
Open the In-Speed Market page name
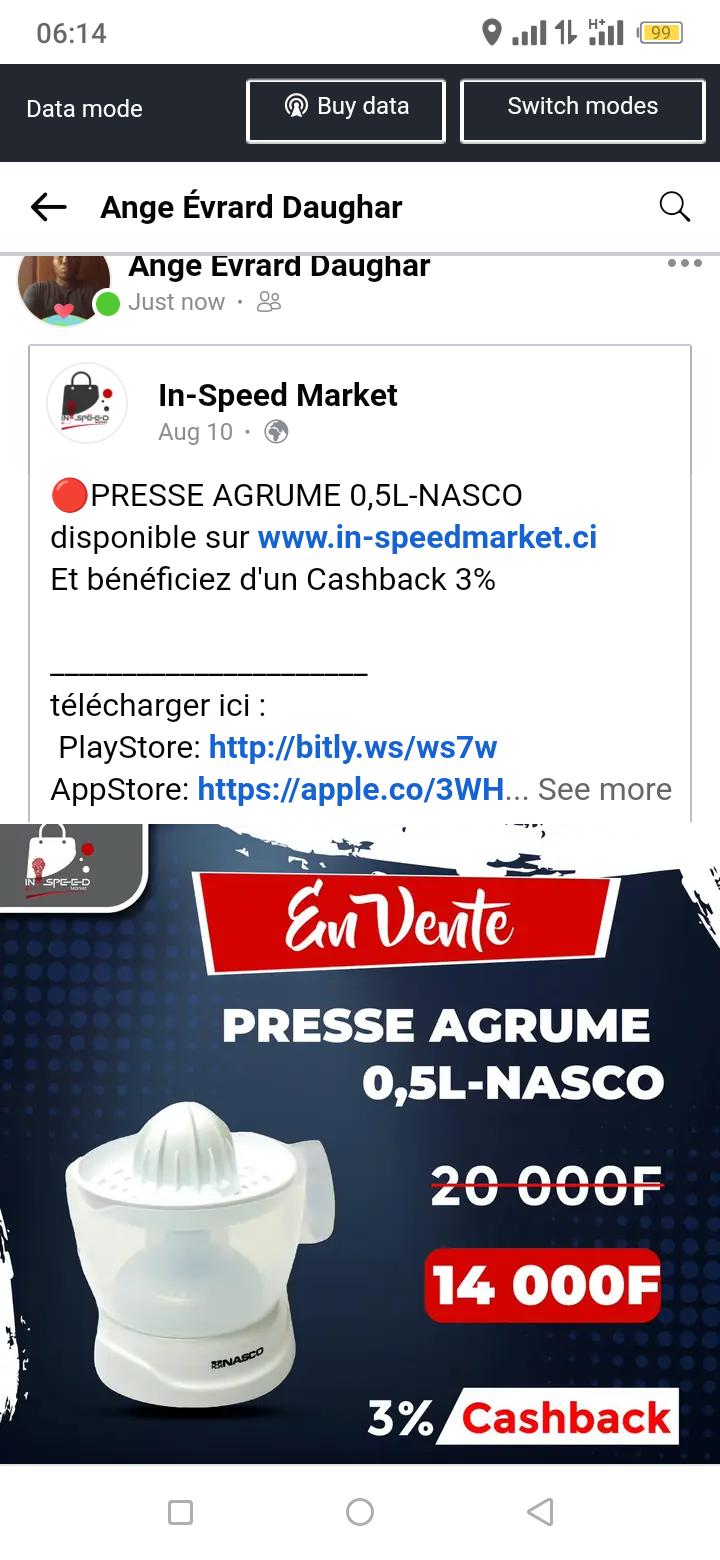(x=278, y=395)
